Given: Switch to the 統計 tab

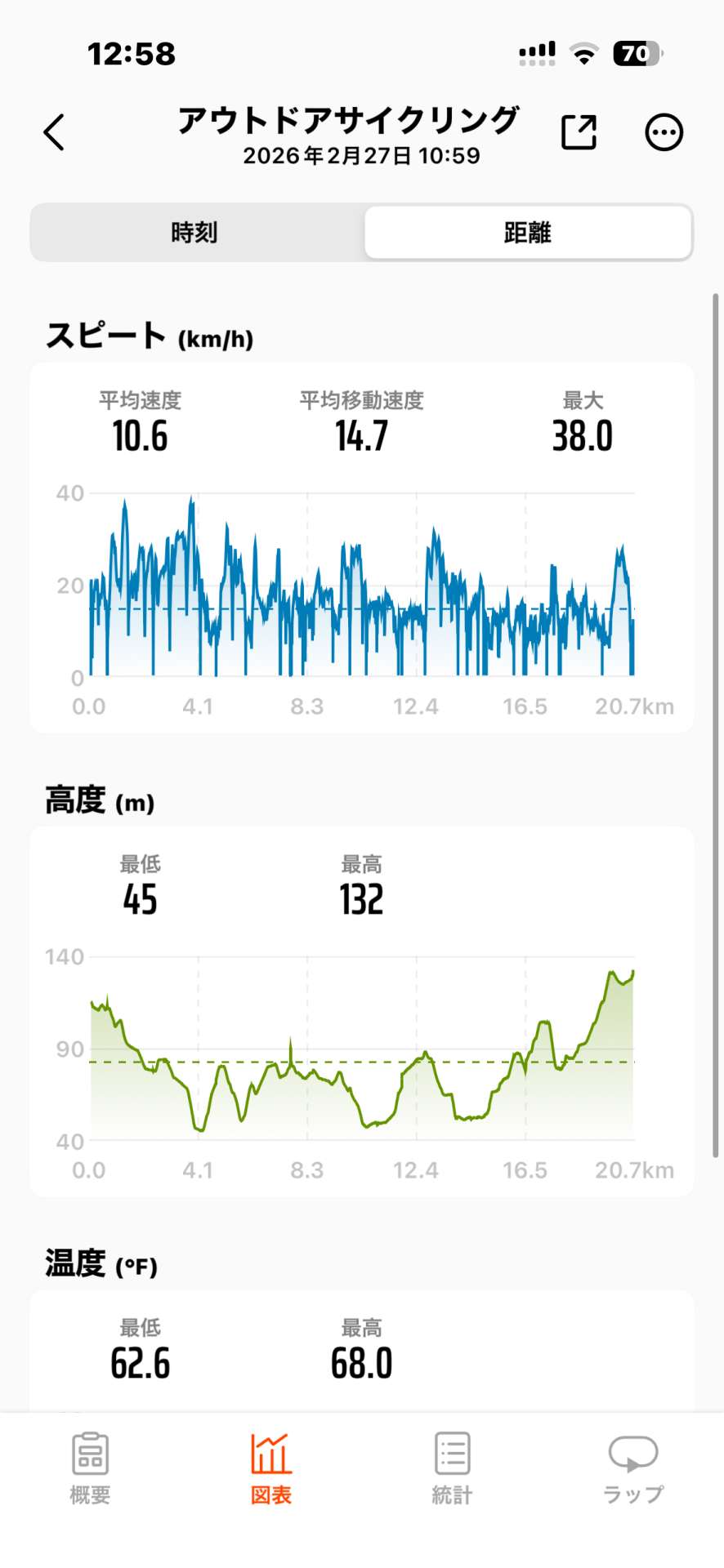Looking at the screenshot, I should [452, 1468].
